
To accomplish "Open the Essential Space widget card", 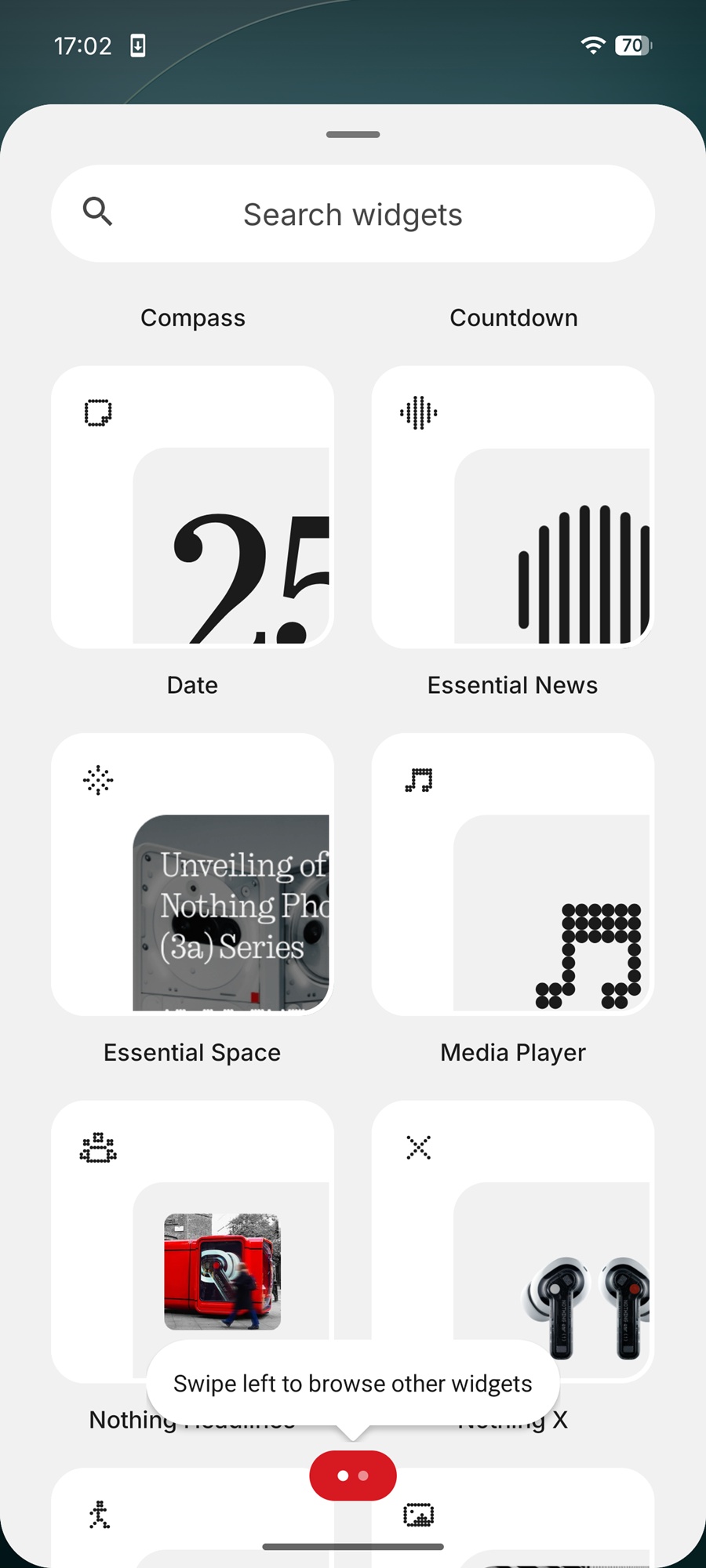I will [192, 874].
